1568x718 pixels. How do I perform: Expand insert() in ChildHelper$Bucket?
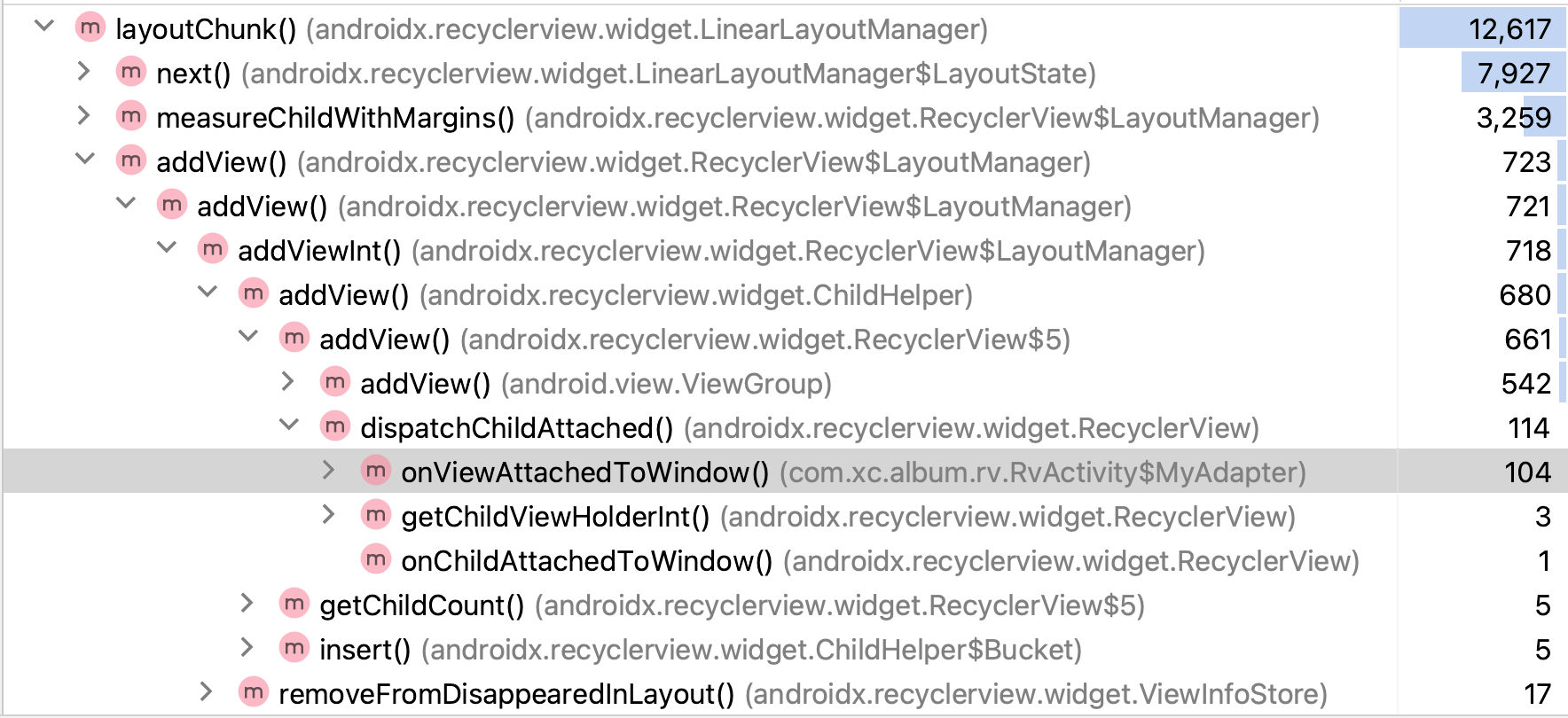(x=247, y=647)
